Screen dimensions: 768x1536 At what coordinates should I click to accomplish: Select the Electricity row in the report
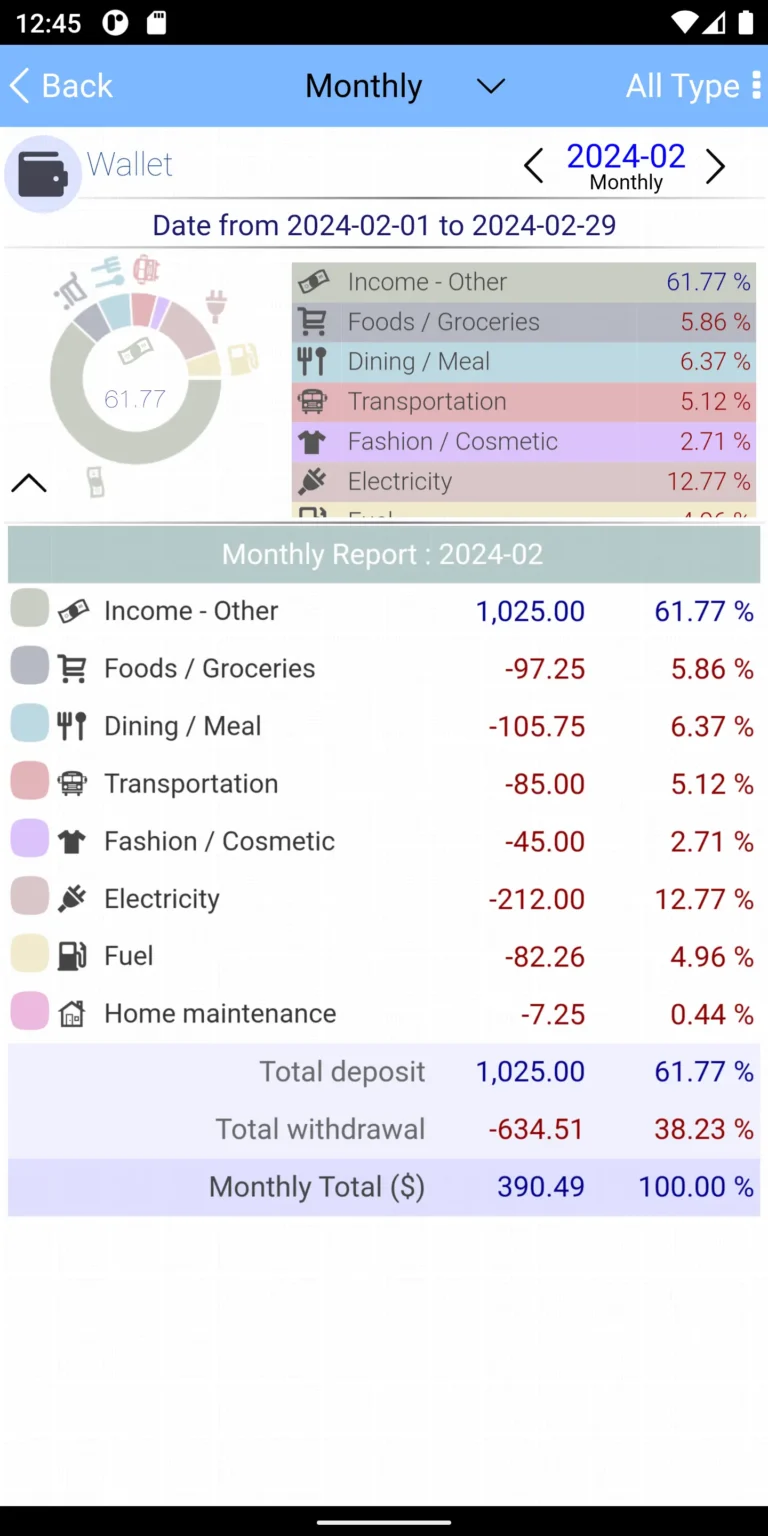click(x=384, y=898)
